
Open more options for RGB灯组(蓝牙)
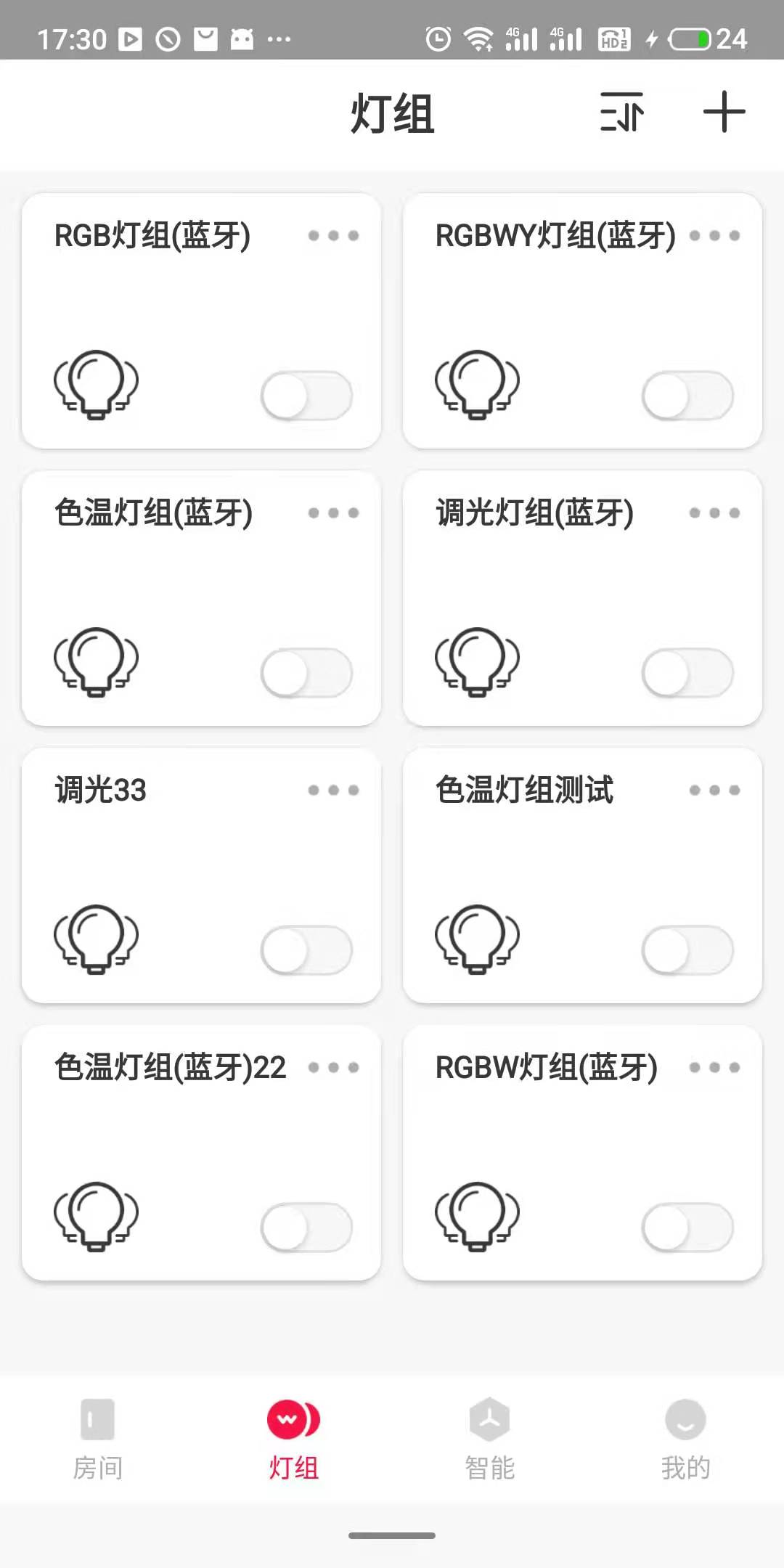[x=333, y=236]
